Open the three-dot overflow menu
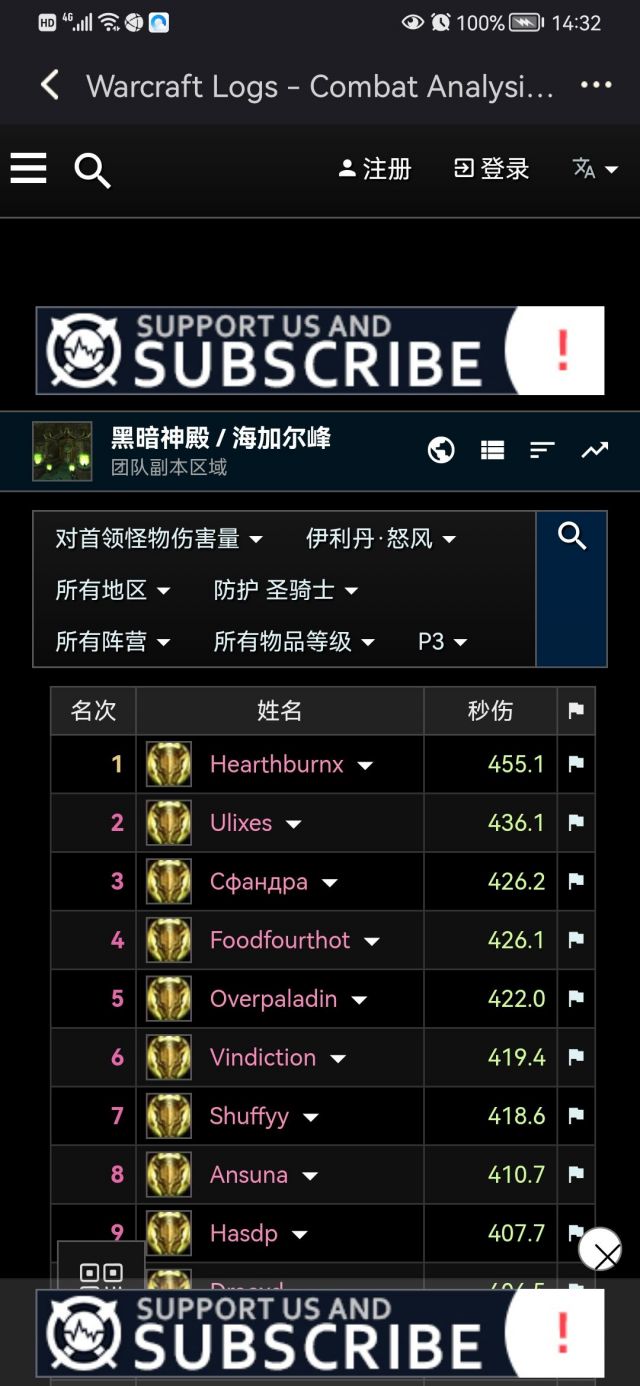 (596, 86)
